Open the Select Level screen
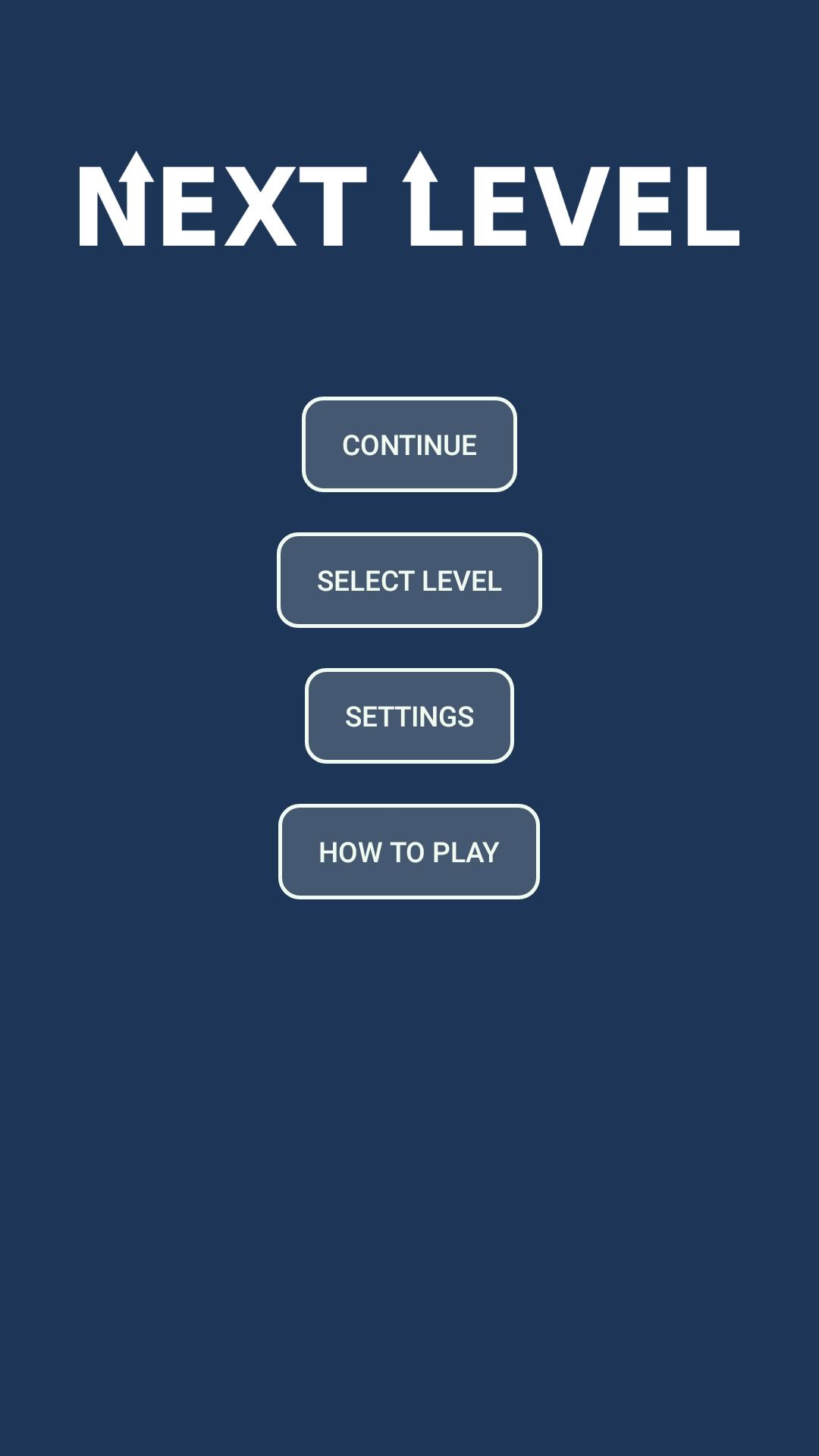Viewport: 819px width, 1456px height. (x=409, y=580)
